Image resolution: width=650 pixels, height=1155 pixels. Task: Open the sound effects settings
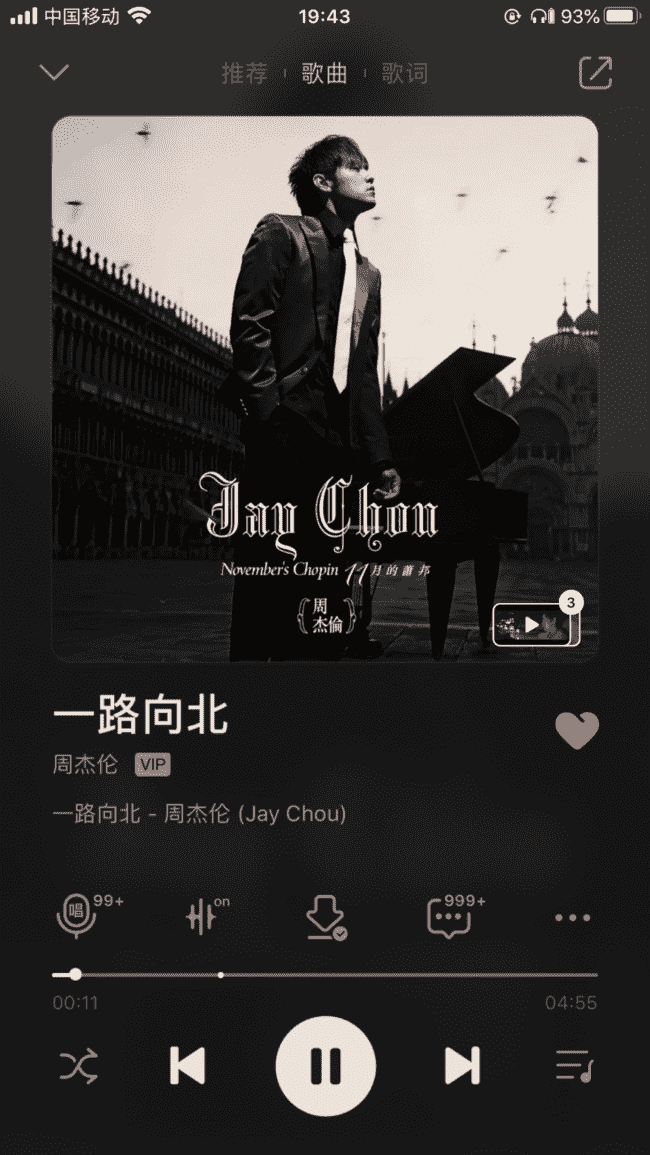[x=203, y=917]
